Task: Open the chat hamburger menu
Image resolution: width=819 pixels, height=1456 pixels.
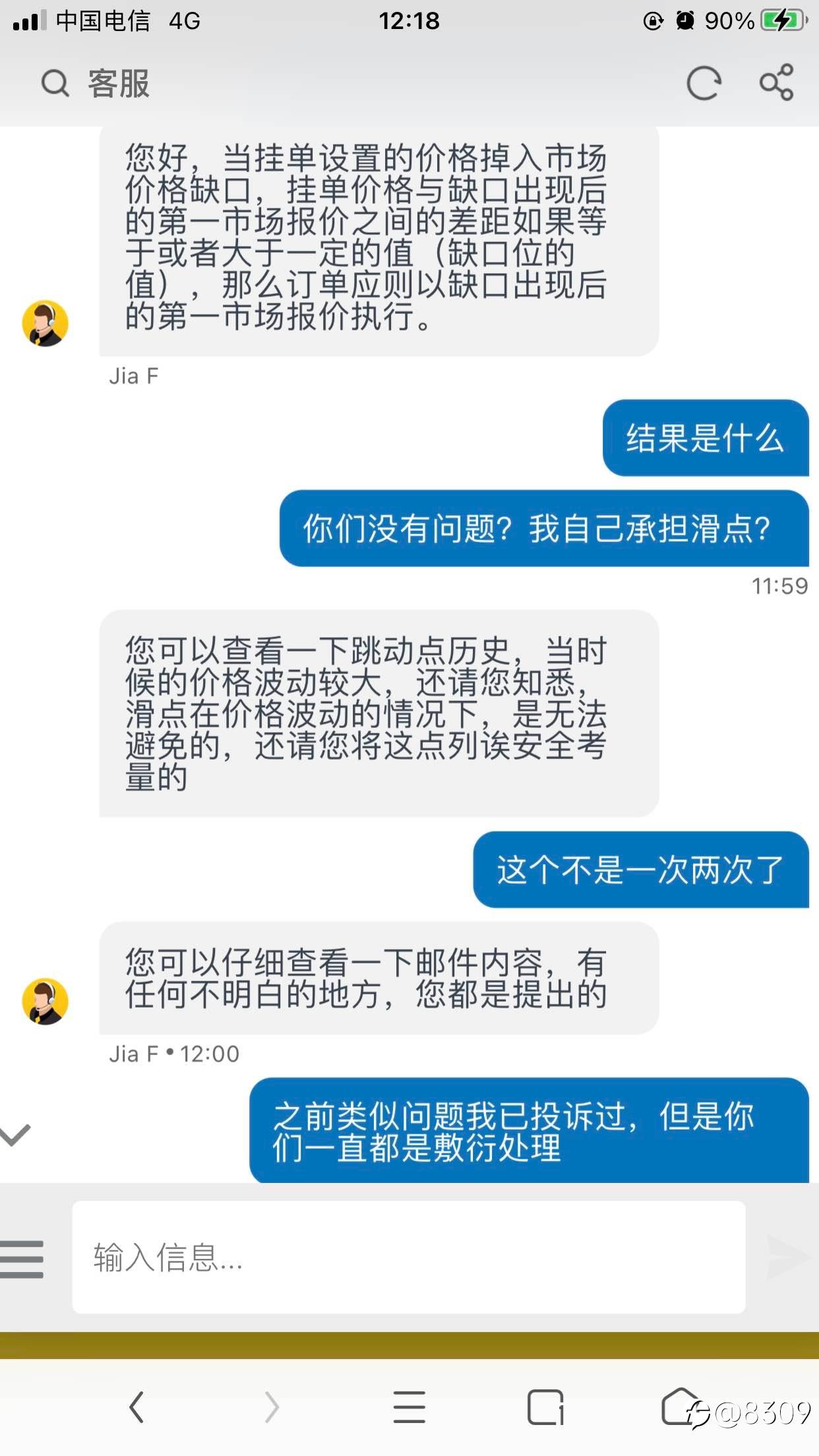Action: click(22, 1258)
